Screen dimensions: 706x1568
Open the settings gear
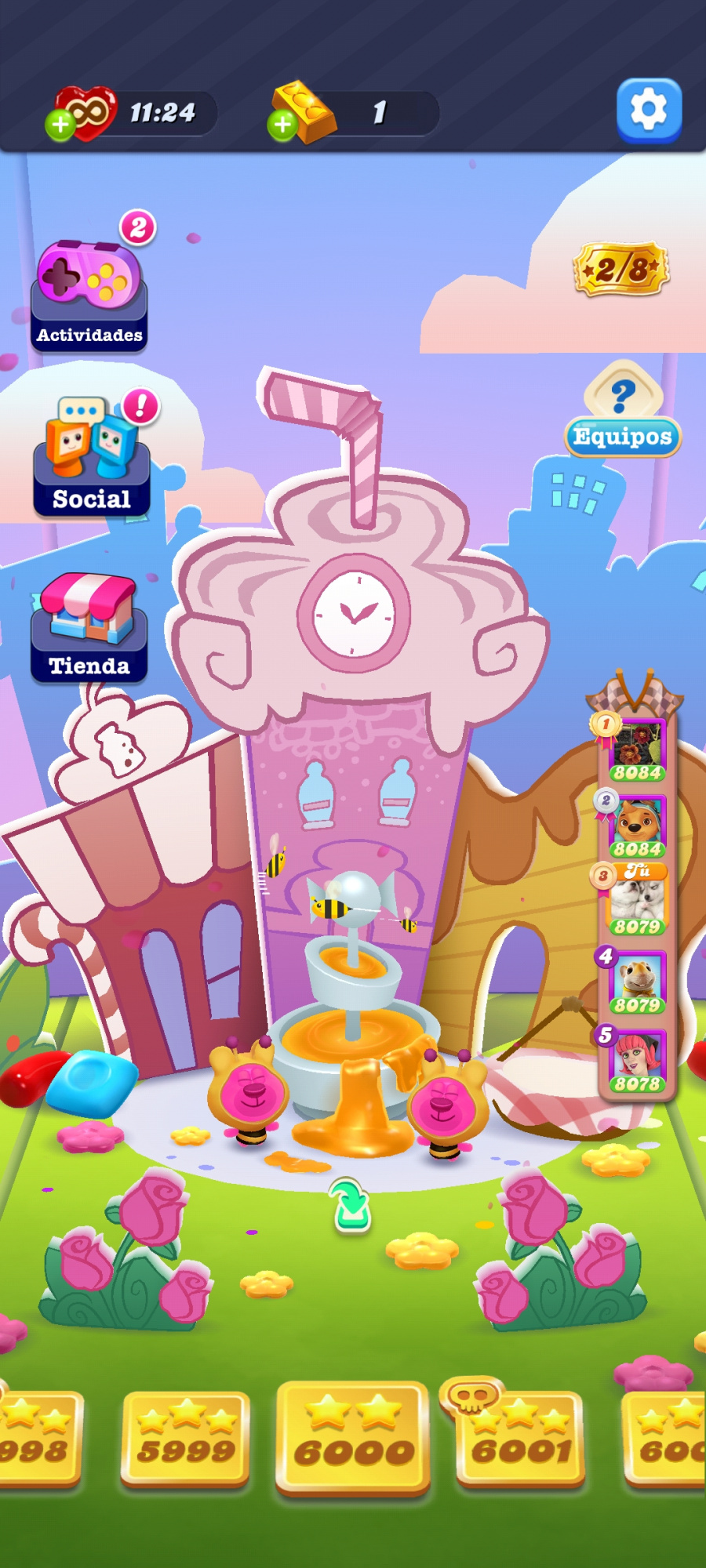(x=649, y=110)
